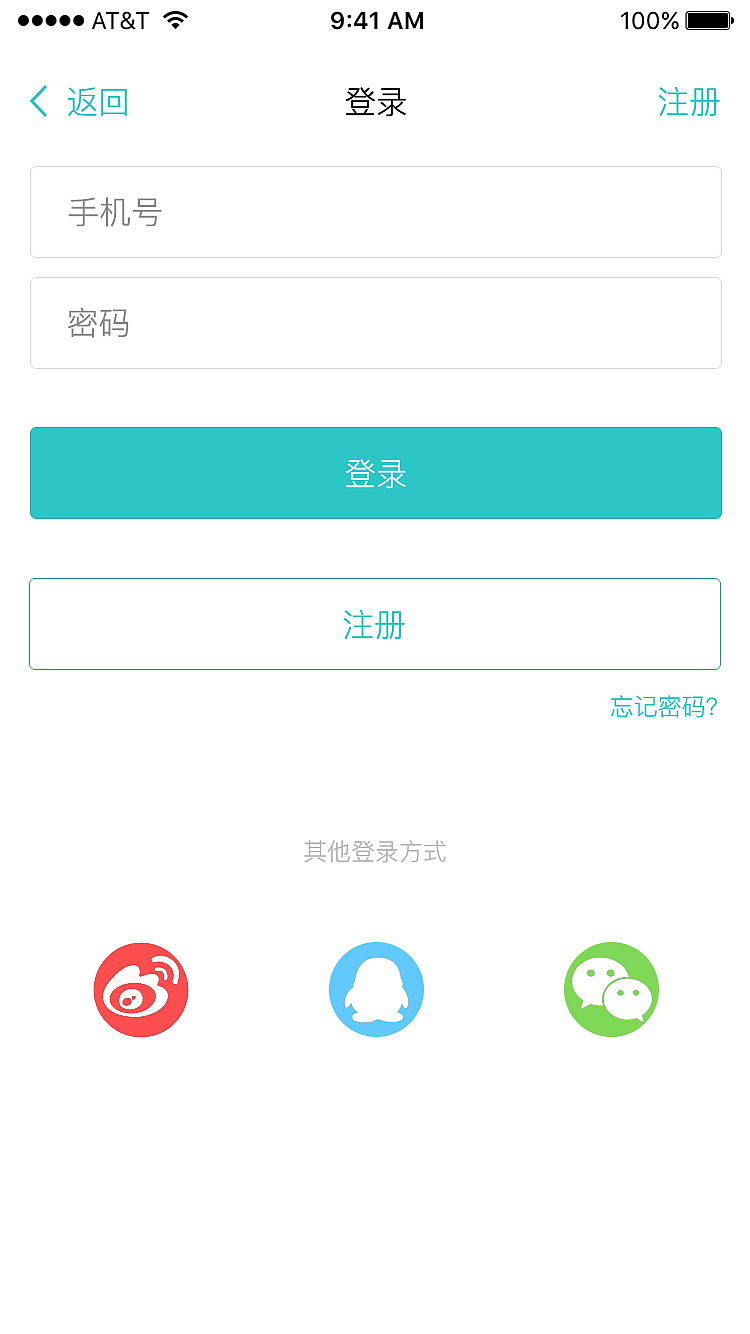Log in using the QQ icon
Viewport: 750px width, 1334px height.
coord(376,989)
